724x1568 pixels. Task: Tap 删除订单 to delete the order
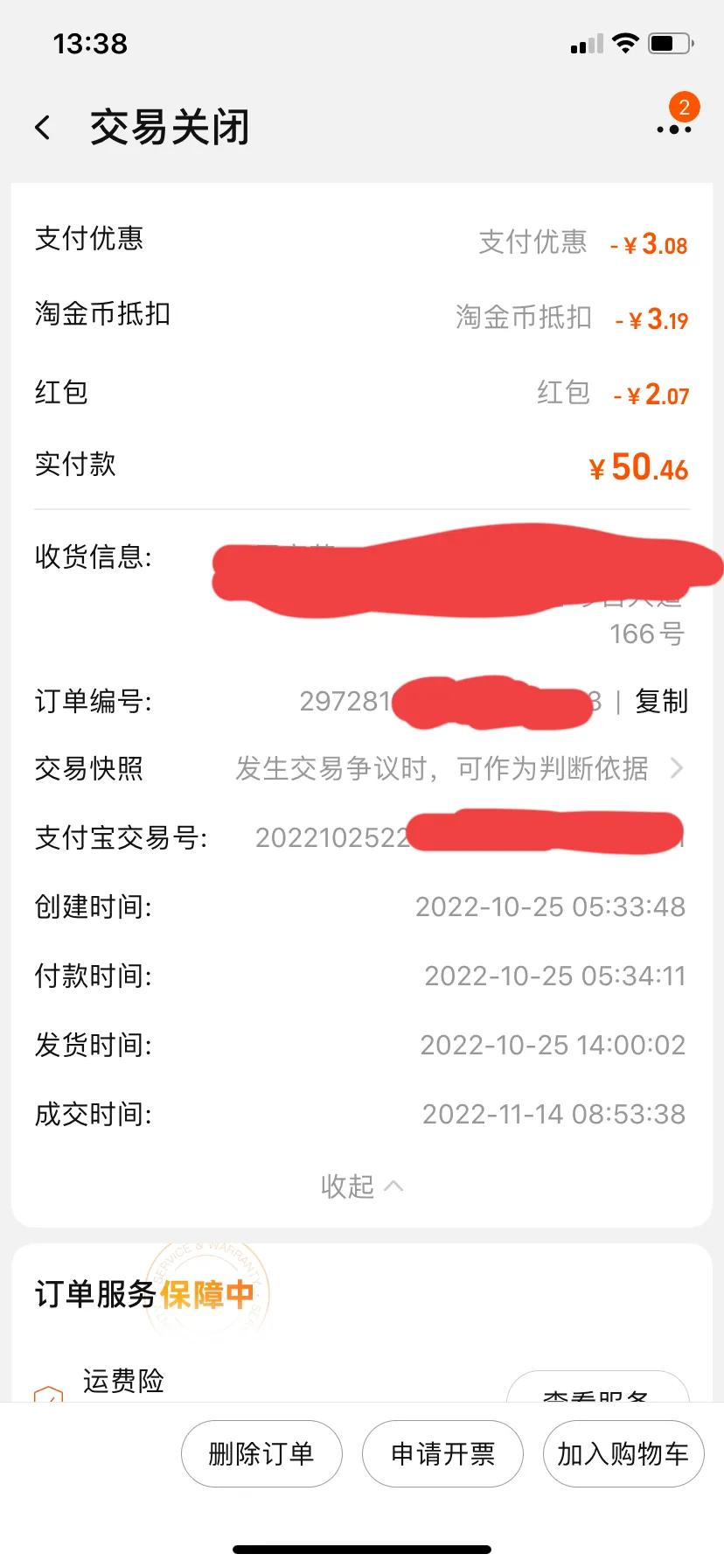coord(261,1453)
